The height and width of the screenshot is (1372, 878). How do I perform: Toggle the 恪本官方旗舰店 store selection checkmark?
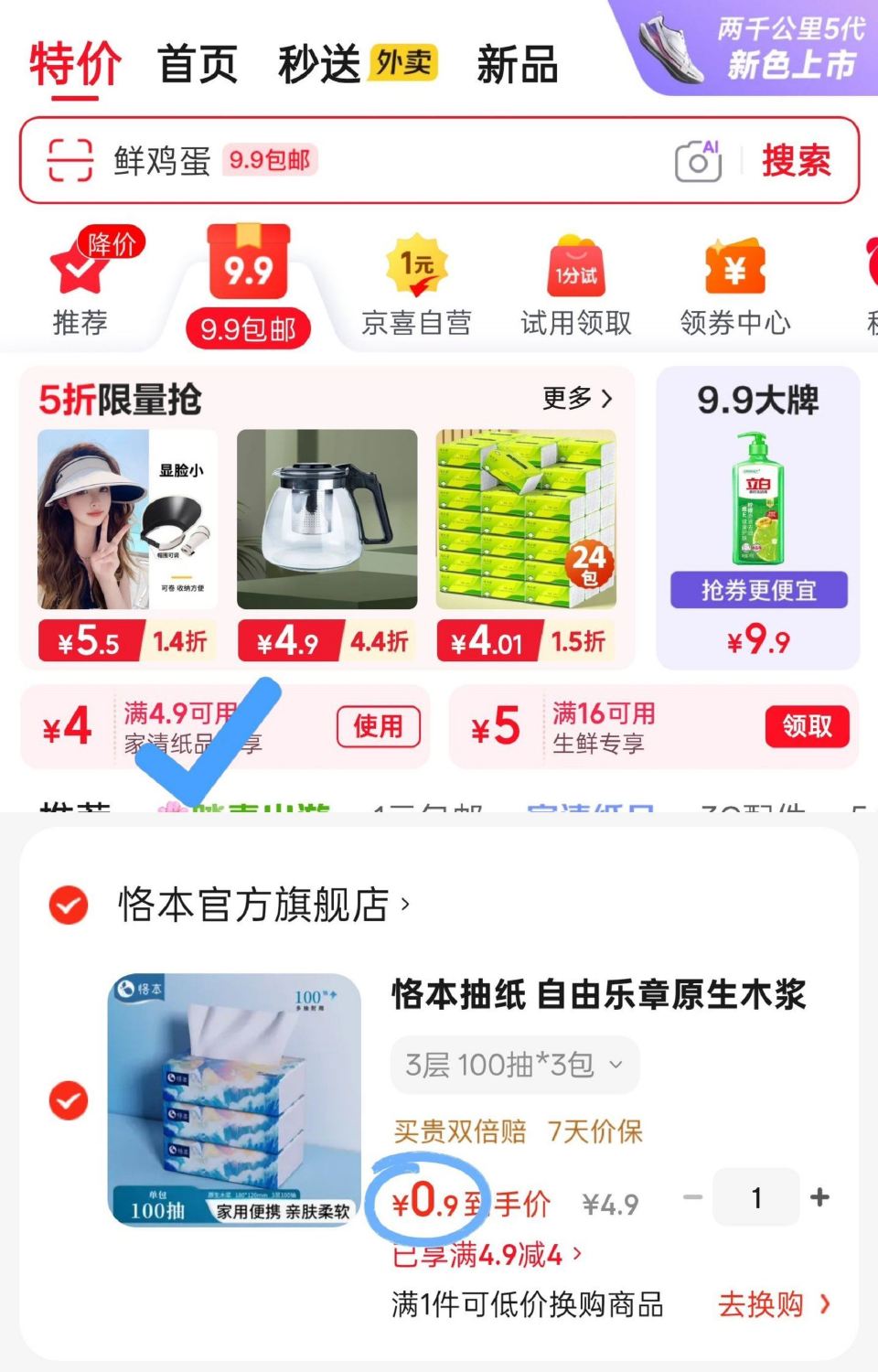tap(67, 907)
